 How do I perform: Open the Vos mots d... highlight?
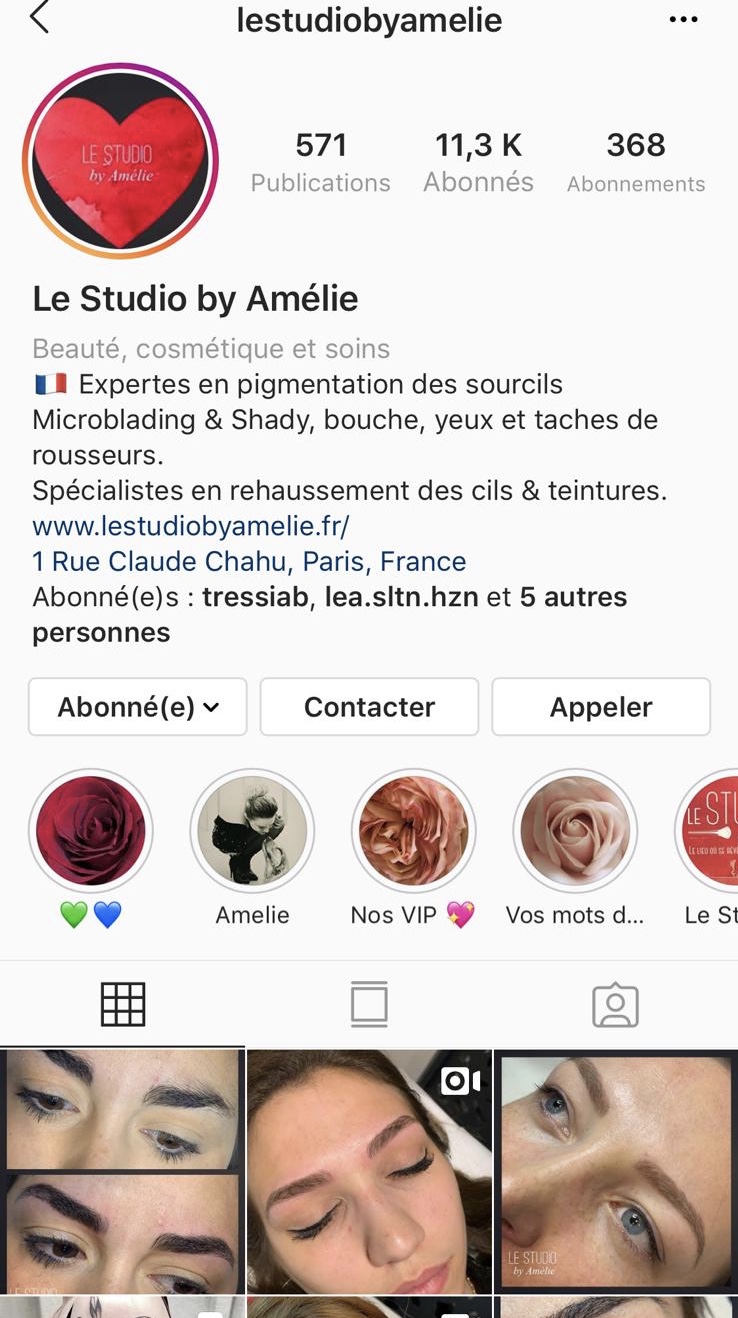pyautogui.click(x=575, y=831)
